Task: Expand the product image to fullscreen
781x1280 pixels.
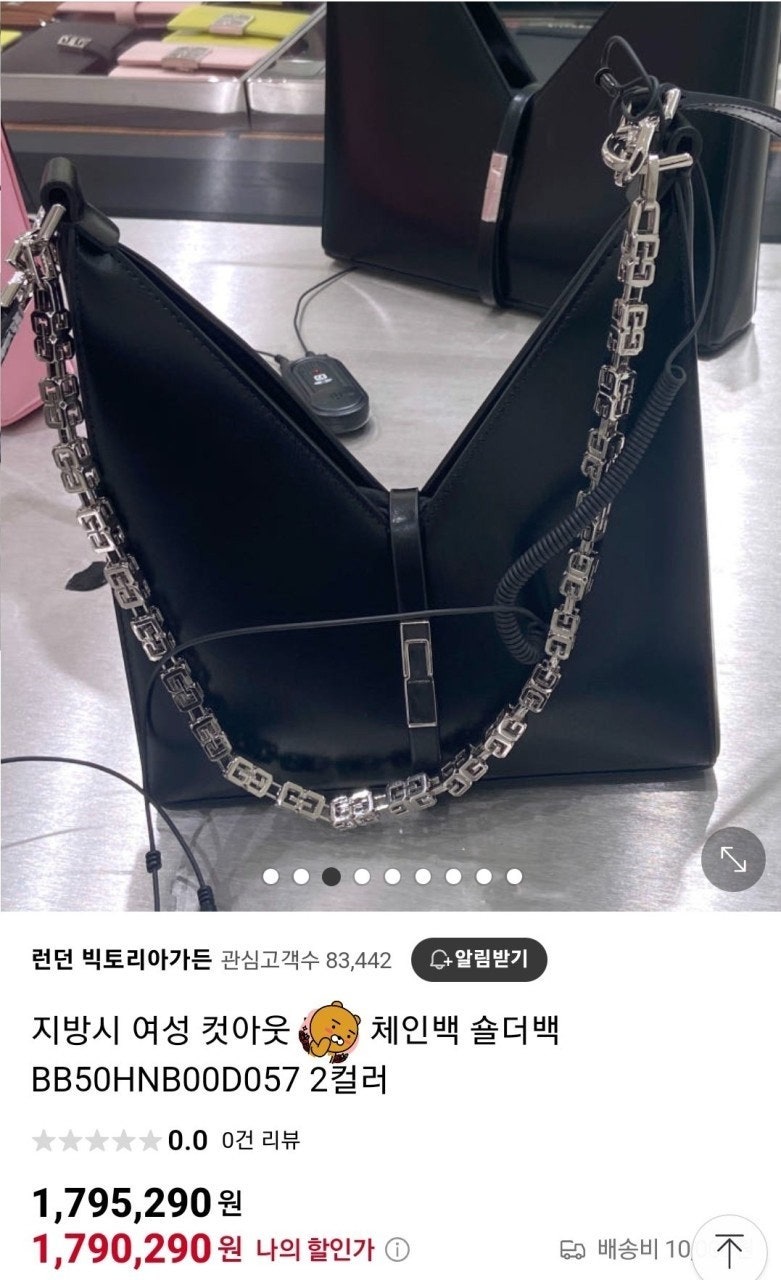Action: (x=733, y=858)
